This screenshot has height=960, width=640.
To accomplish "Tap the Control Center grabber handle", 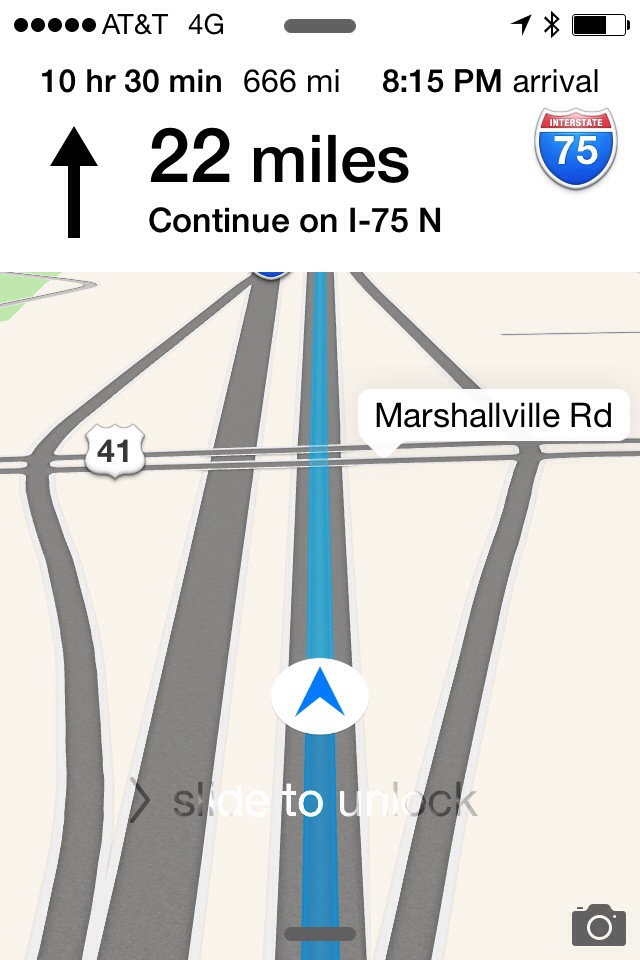I will [x=320, y=934].
